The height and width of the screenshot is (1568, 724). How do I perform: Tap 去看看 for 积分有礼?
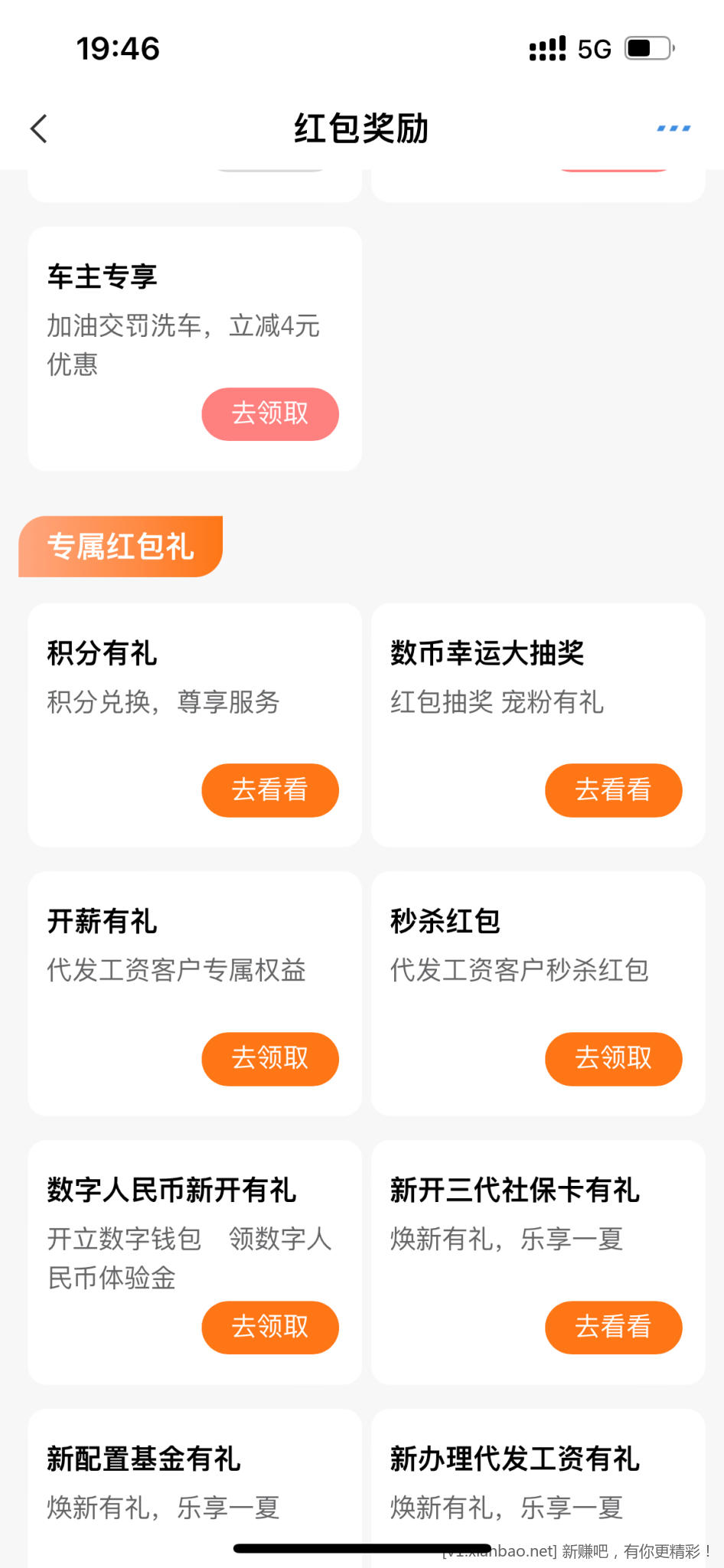[x=270, y=790]
